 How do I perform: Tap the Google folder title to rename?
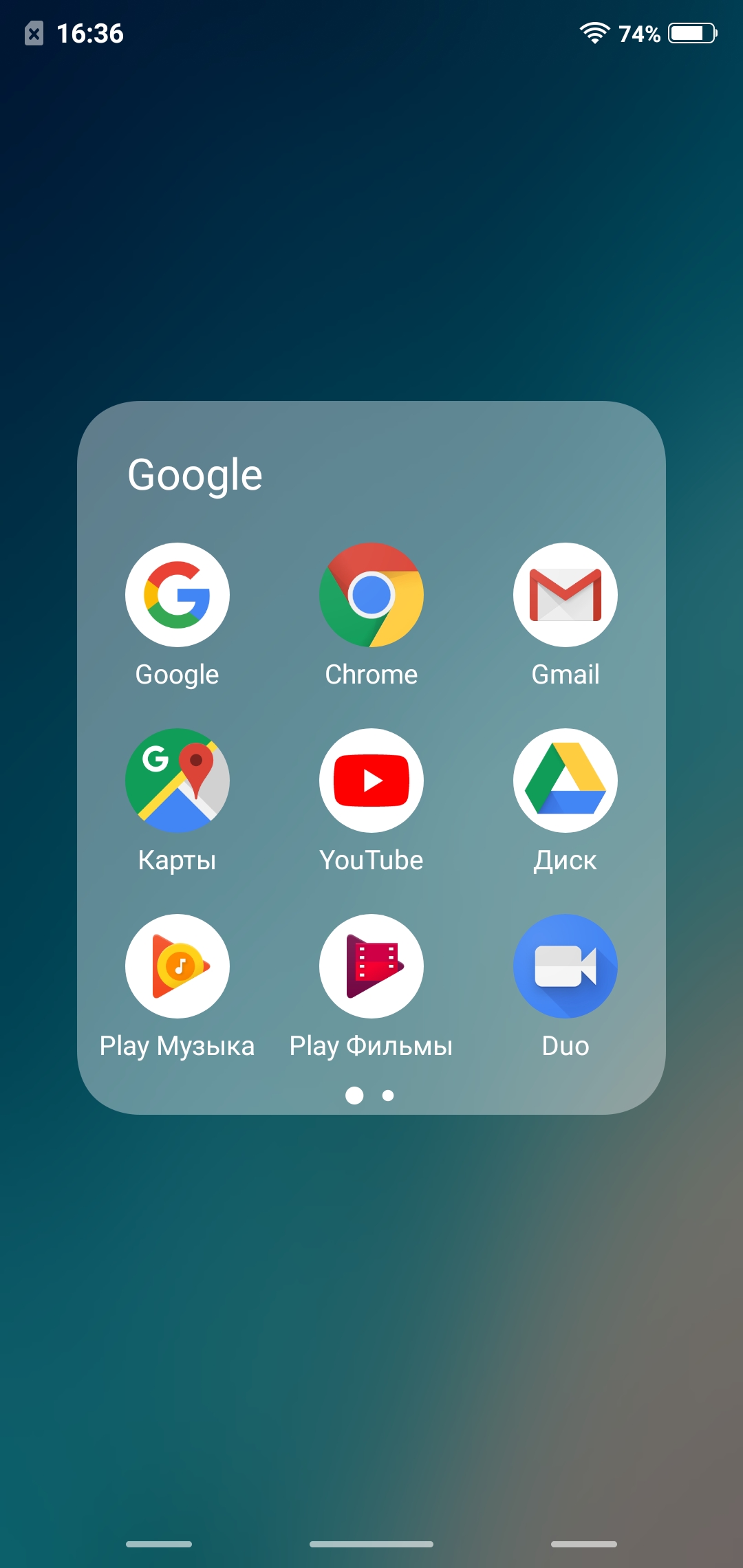click(195, 475)
